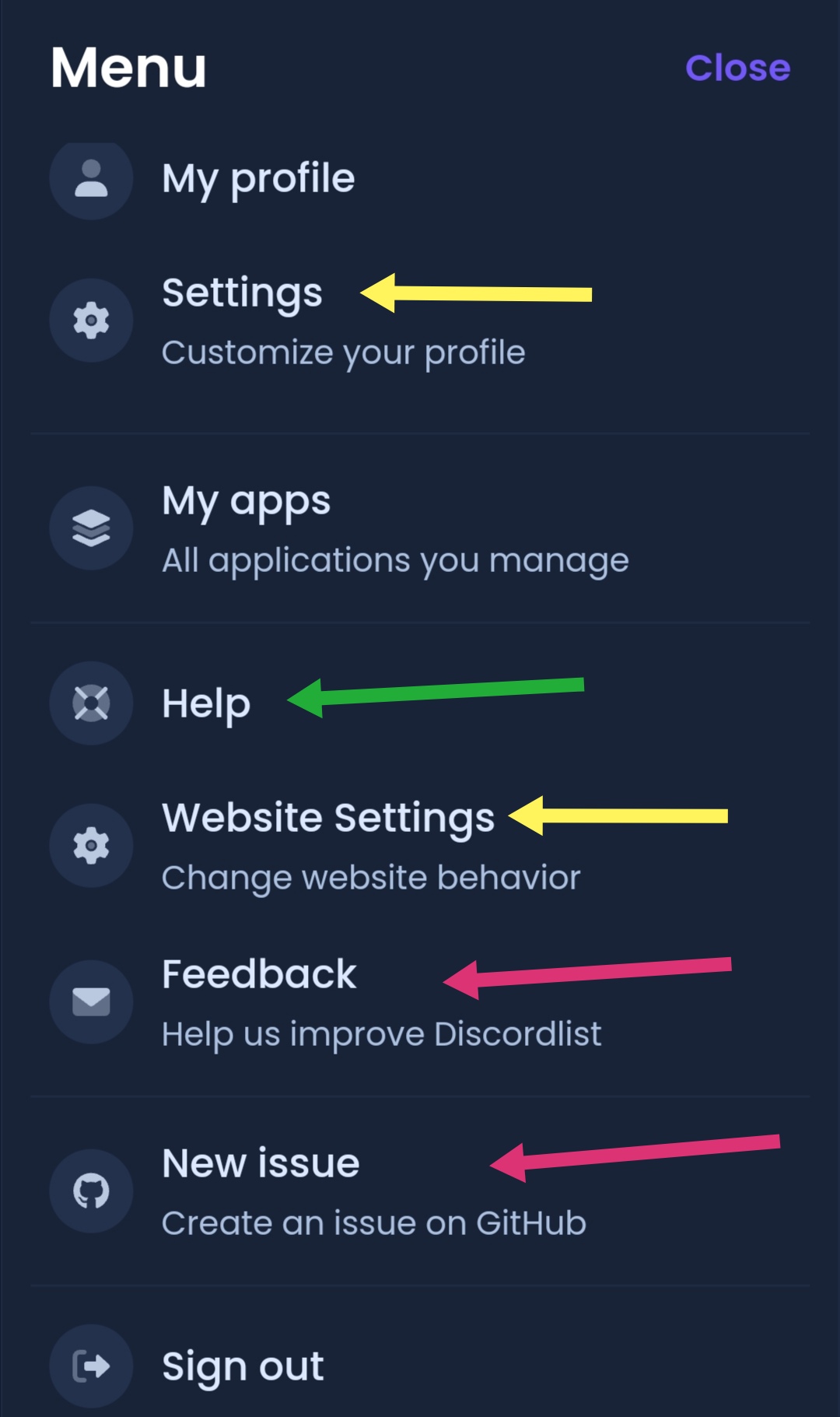Close the menu panel
840x1417 pixels.
coord(738,68)
